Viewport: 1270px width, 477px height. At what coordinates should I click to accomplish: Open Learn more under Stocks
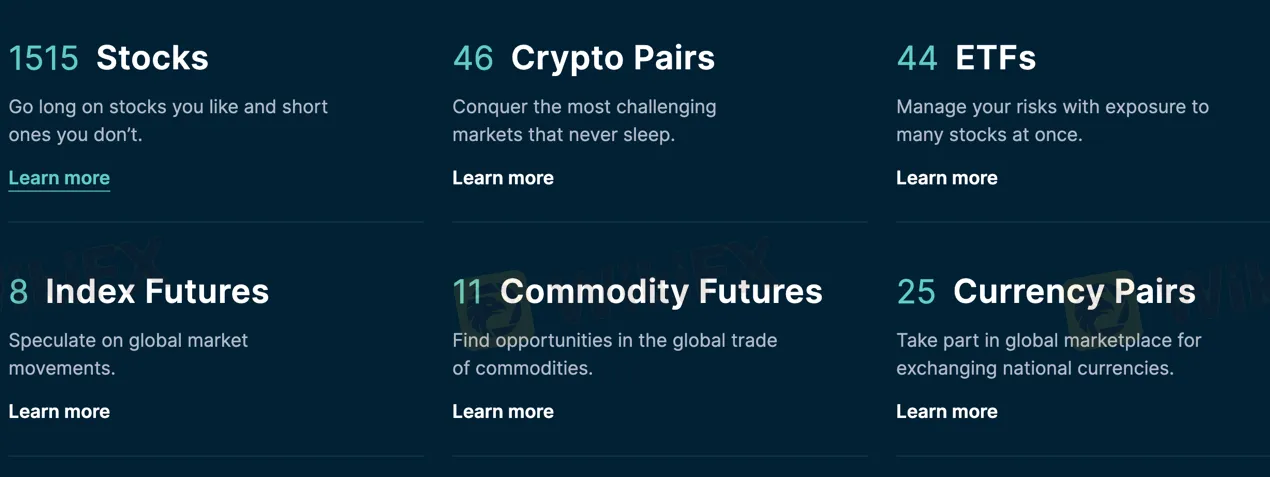59,178
